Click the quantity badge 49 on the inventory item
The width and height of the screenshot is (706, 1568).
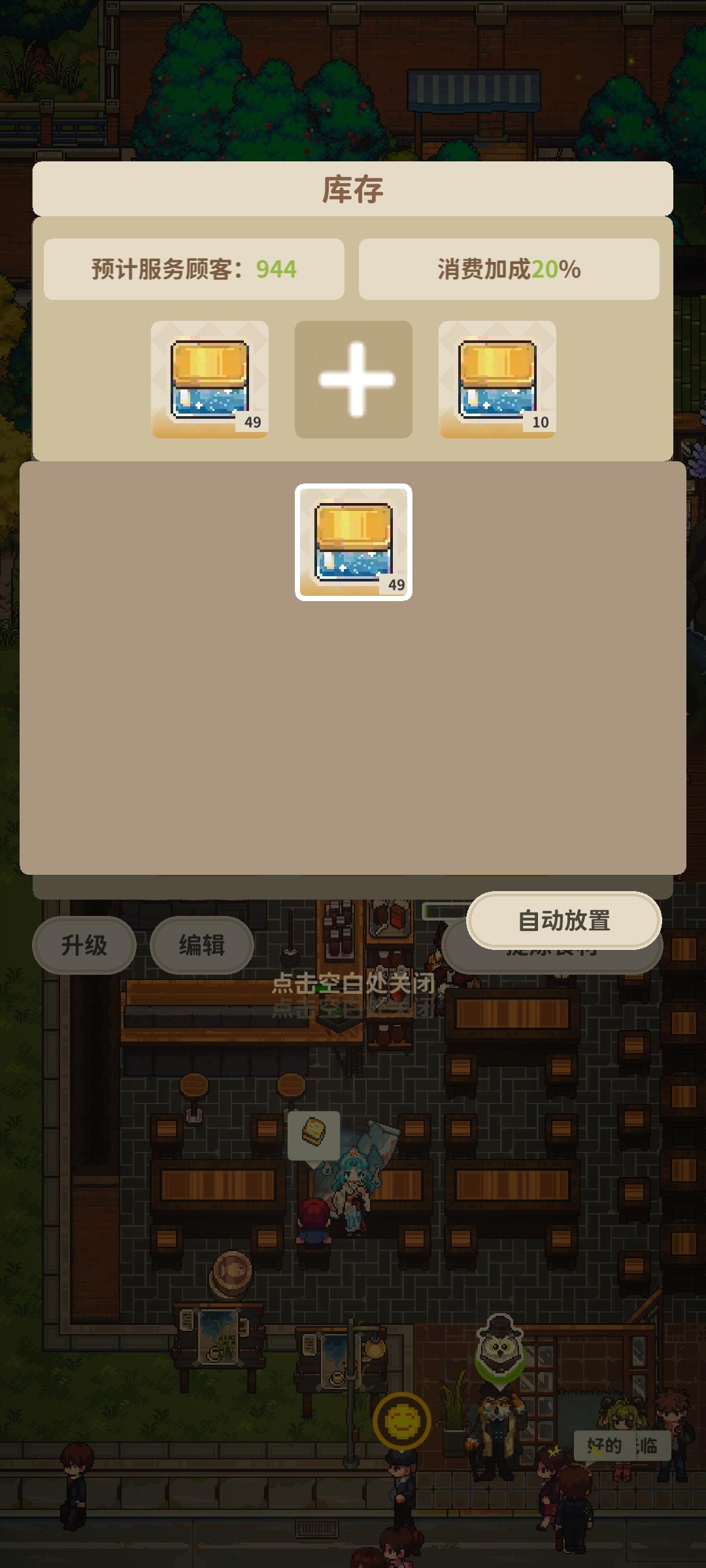coord(397,583)
